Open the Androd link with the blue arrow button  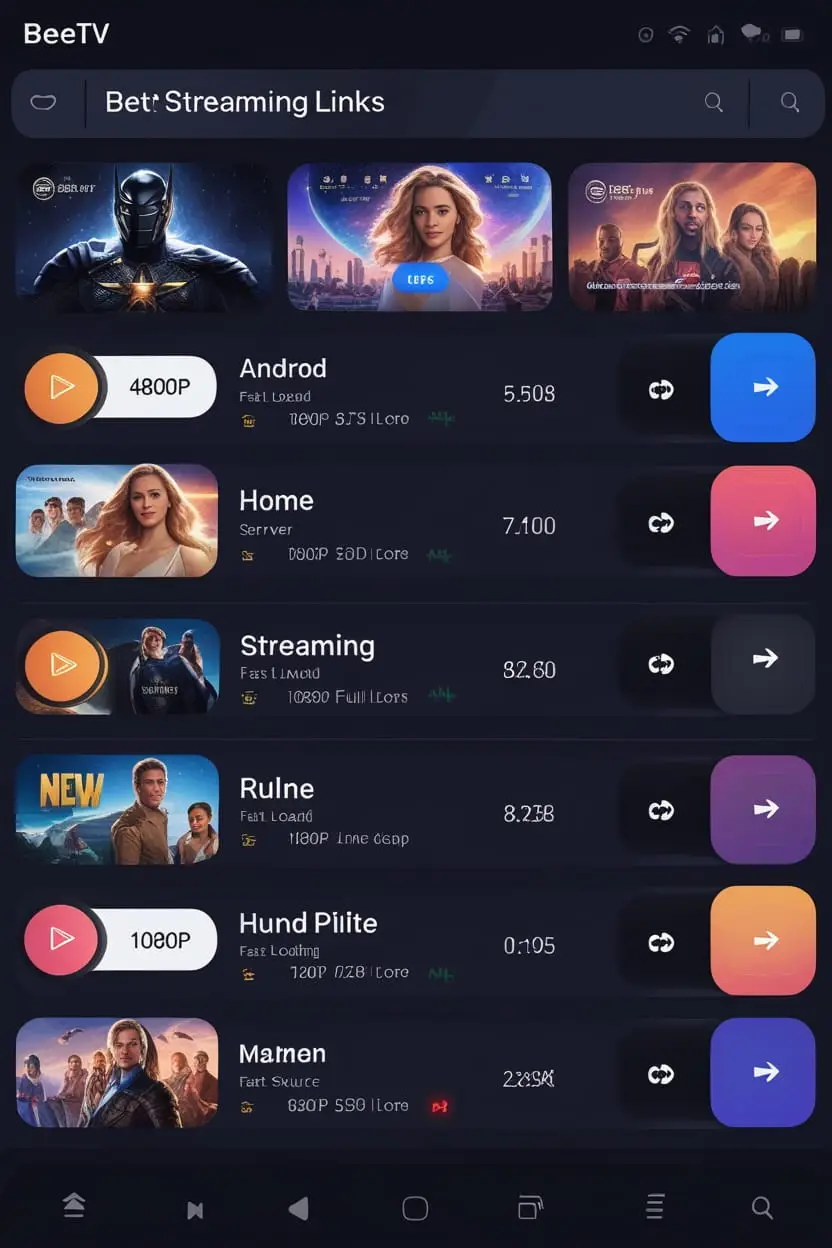[763, 388]
